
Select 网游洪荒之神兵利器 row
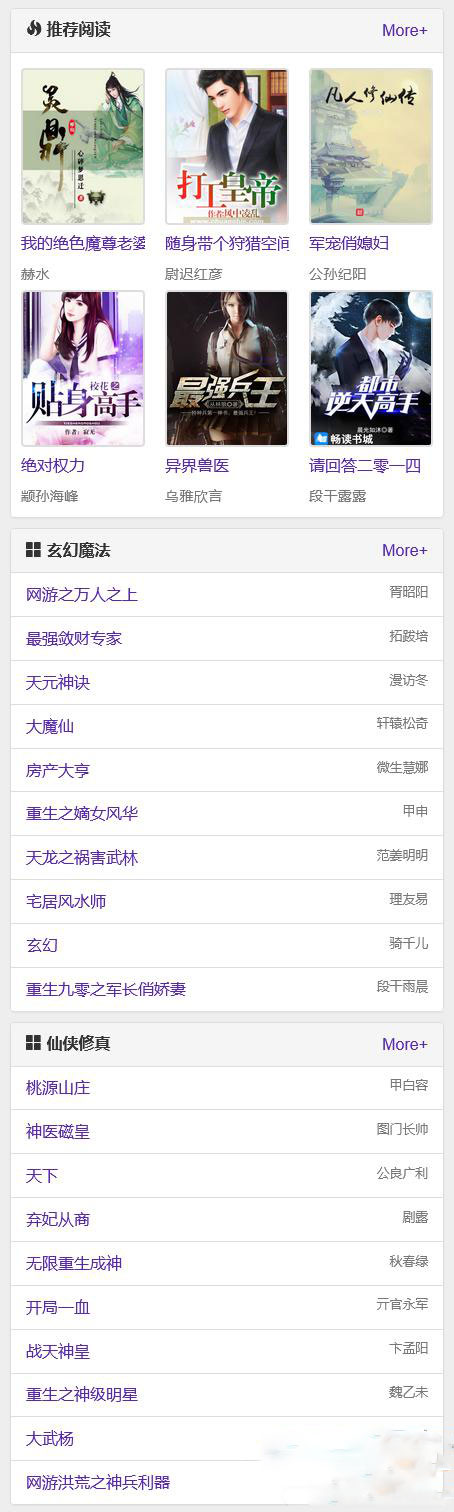pyautogui.click(x=227, y=1482)
